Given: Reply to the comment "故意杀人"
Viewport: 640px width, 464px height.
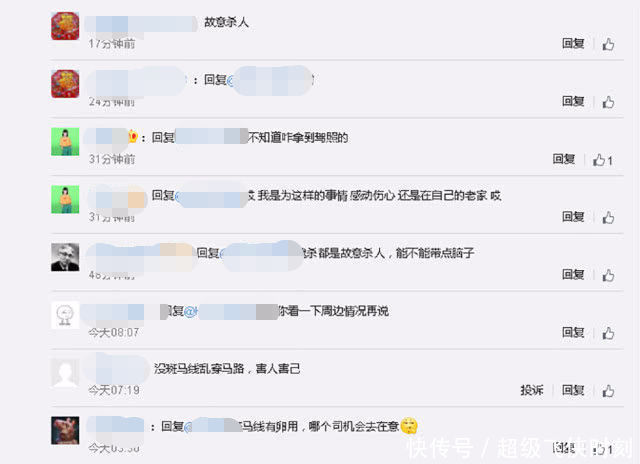Looking at the screenshot, I should coord(573,44).
